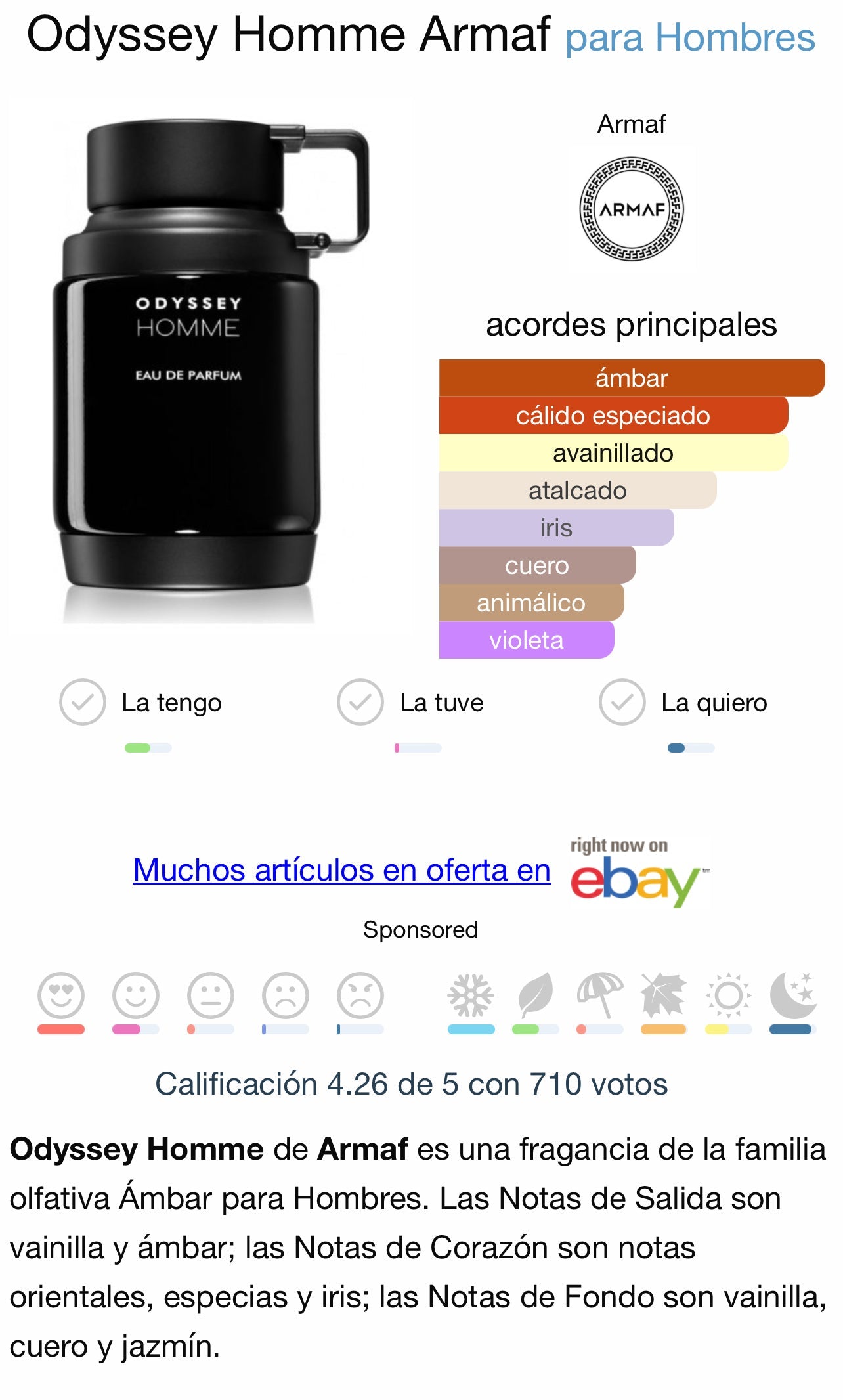Vote night with the moon icon
This screenshot has height=1400, width=843.
(x=792, y=995)
